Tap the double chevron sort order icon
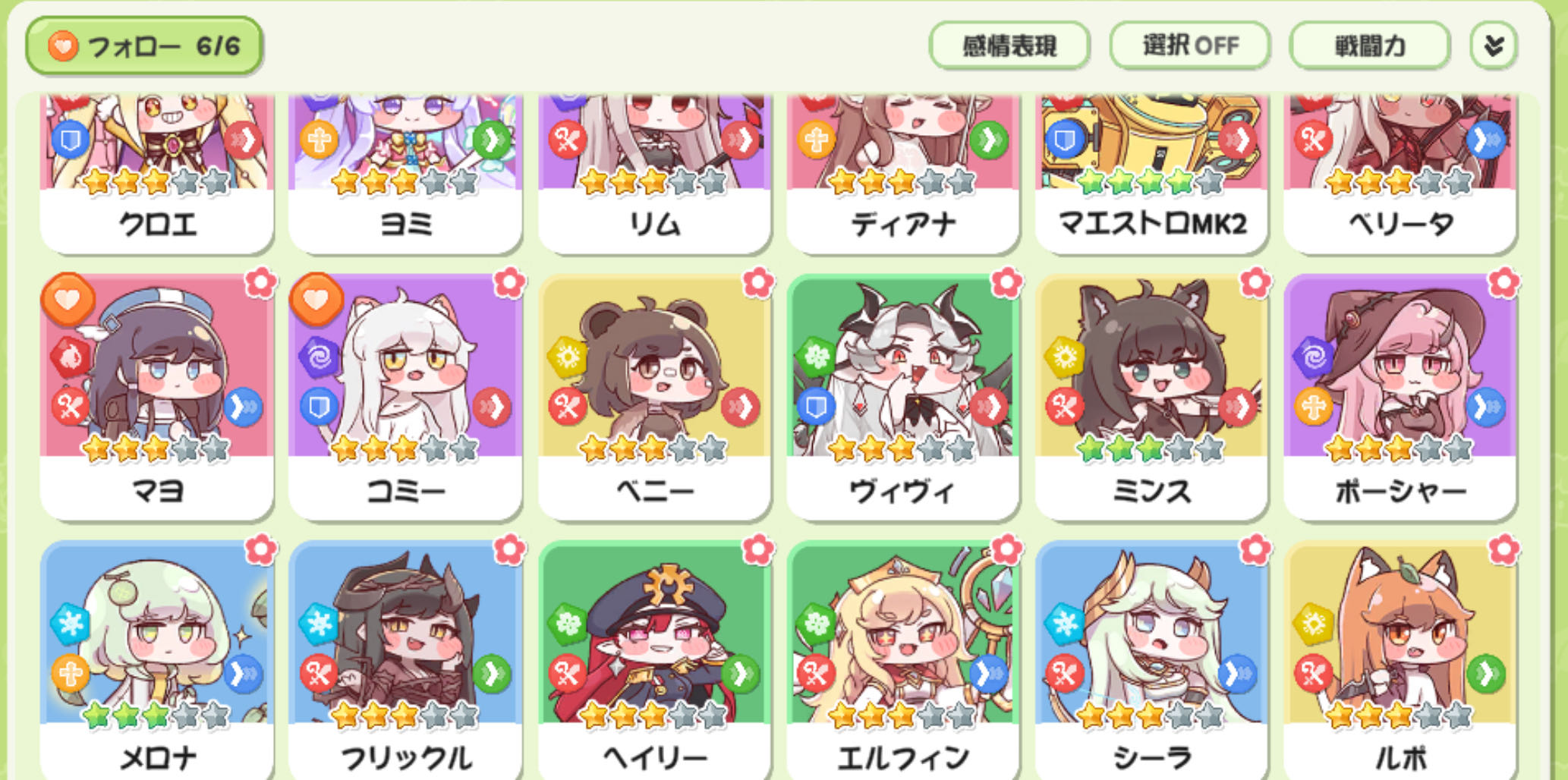This screenshot has width=1568, height=780. [x=1493, y=46]
